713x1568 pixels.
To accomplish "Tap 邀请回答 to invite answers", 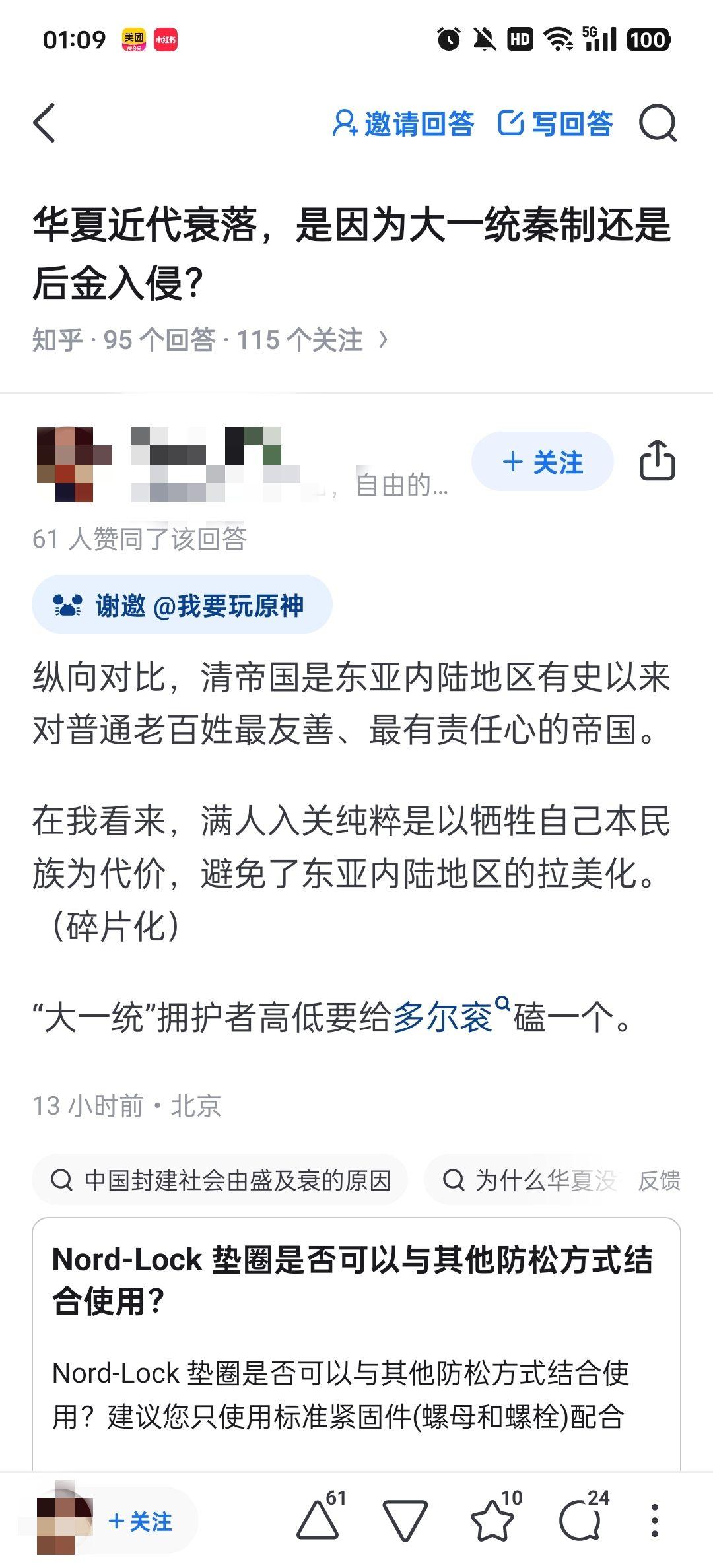I will (x=403, y=123).
